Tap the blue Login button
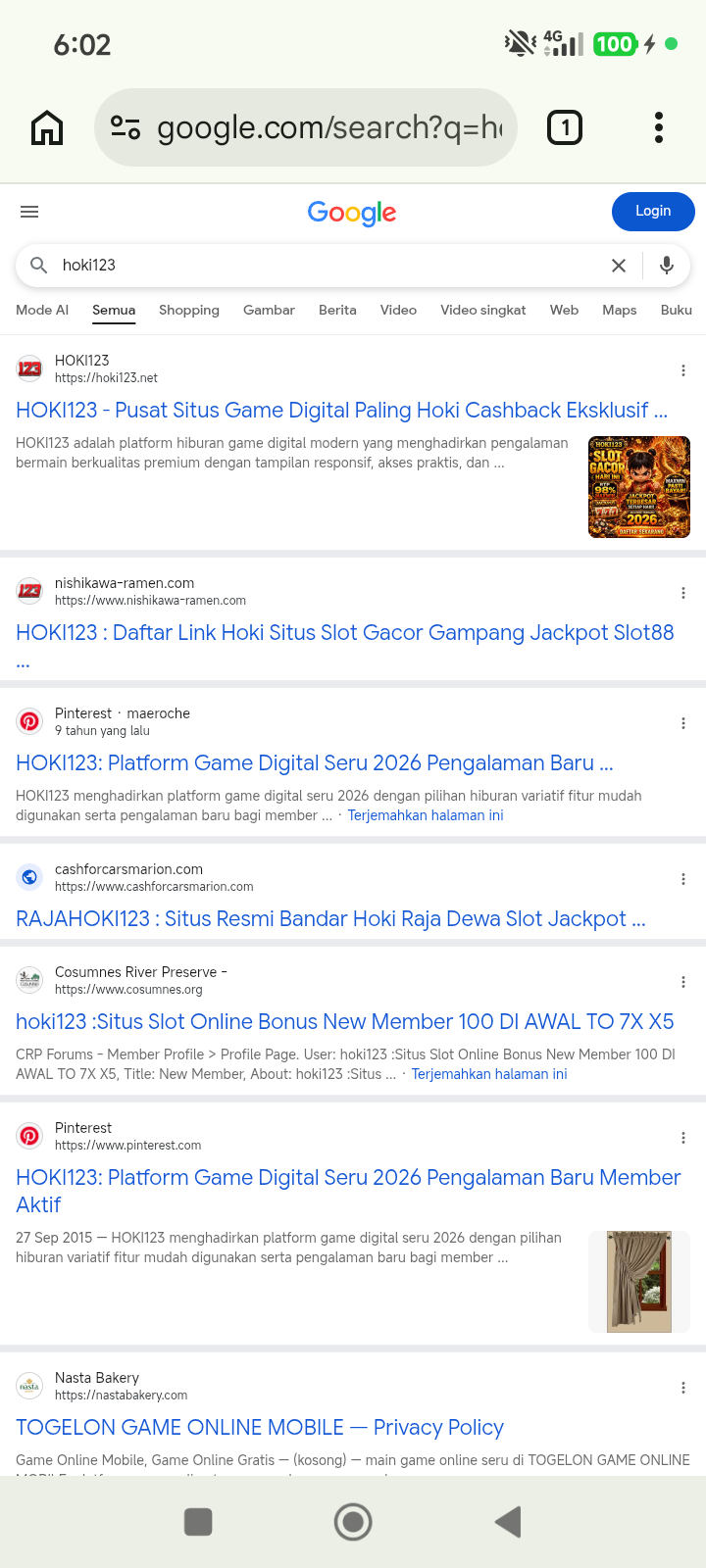This screenshot has height=1568, width=706. (653, 212)
